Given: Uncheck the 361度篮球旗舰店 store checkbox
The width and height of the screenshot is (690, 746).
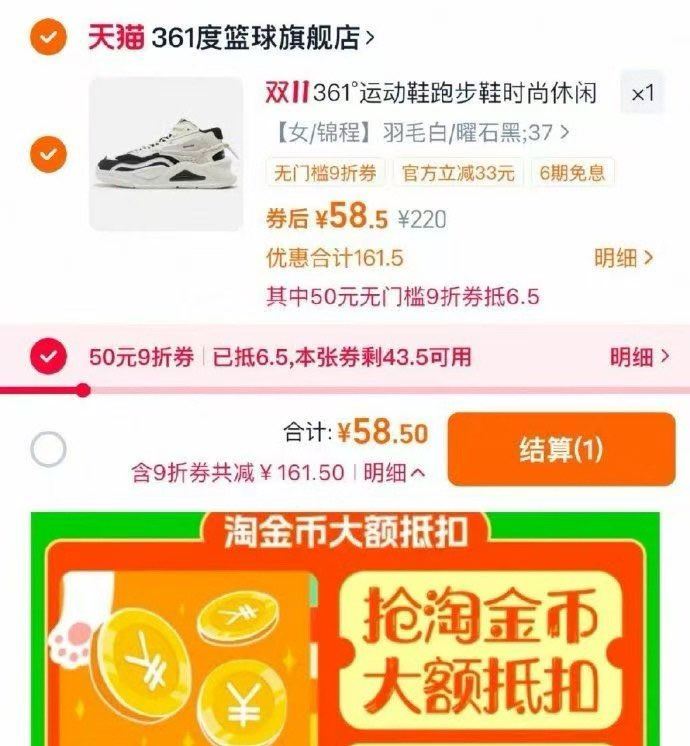Looking at the screenshot, I should point(48,38).
